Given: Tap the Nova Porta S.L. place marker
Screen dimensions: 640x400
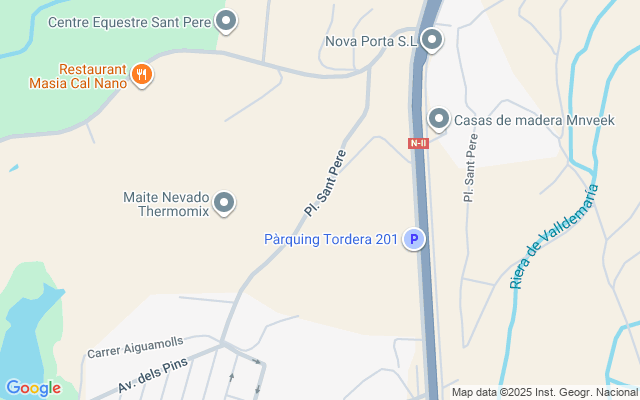Looking at the screenshot, I should (432, 41).
